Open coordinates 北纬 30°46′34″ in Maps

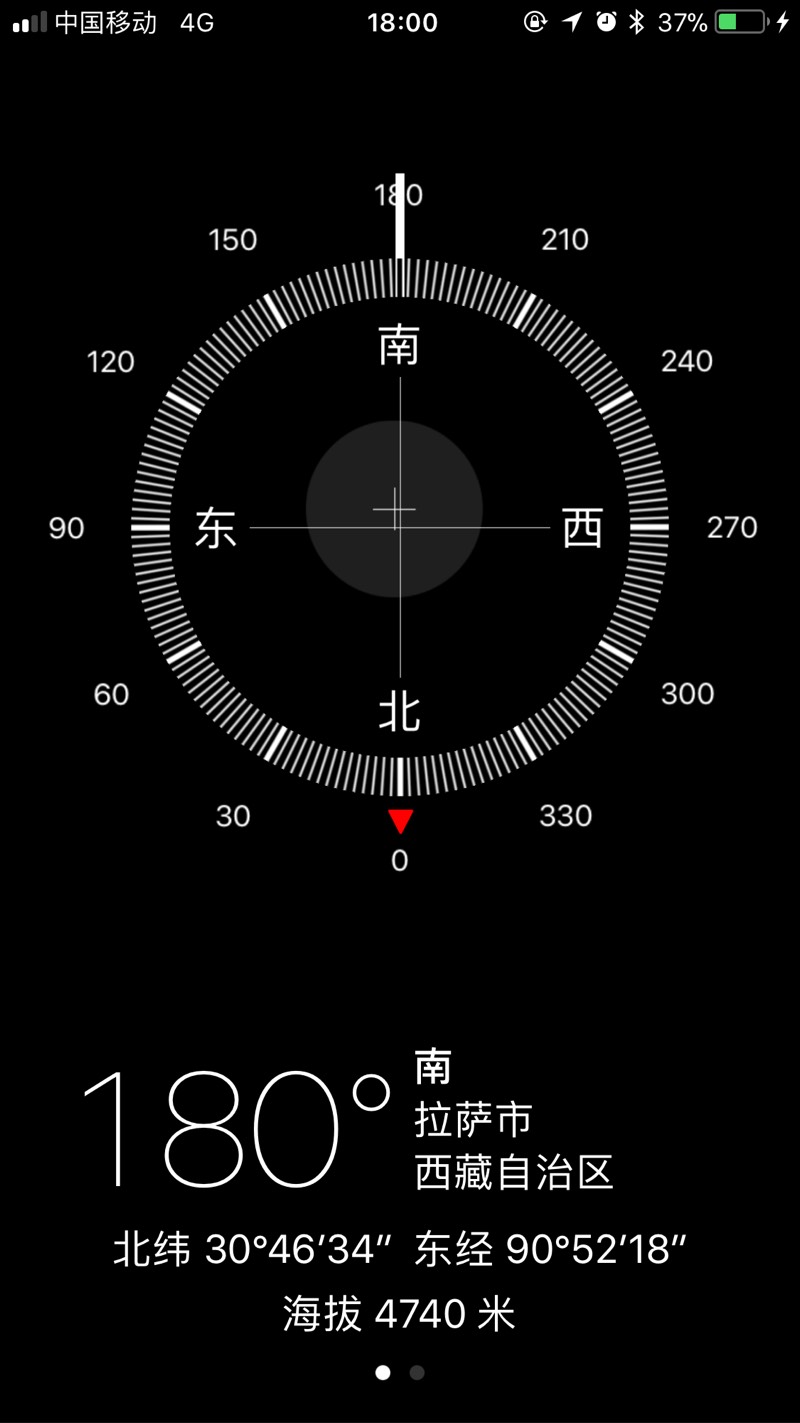coord(399,1249)
